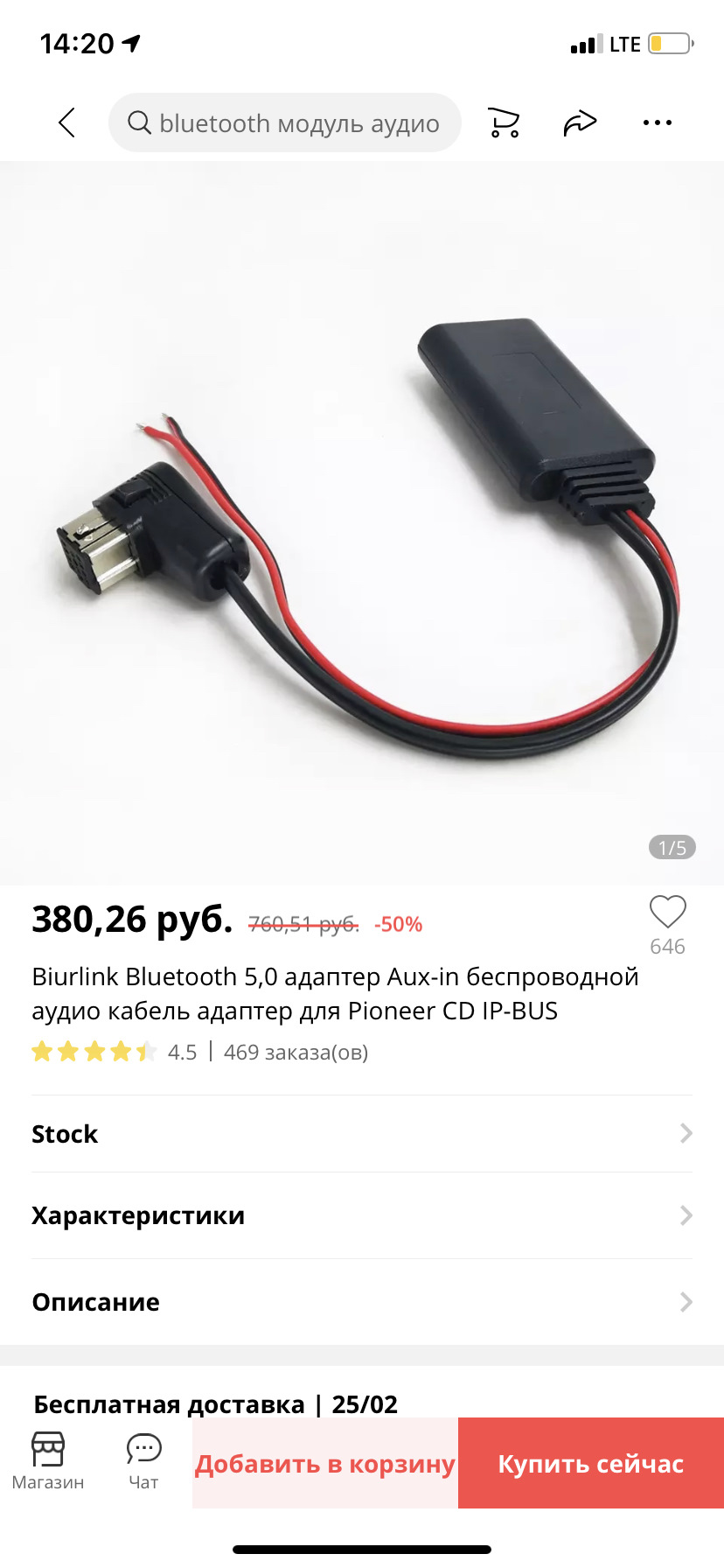Expand the Описание section
This screenshot has width=724, height=1568.
(362, 1301)
